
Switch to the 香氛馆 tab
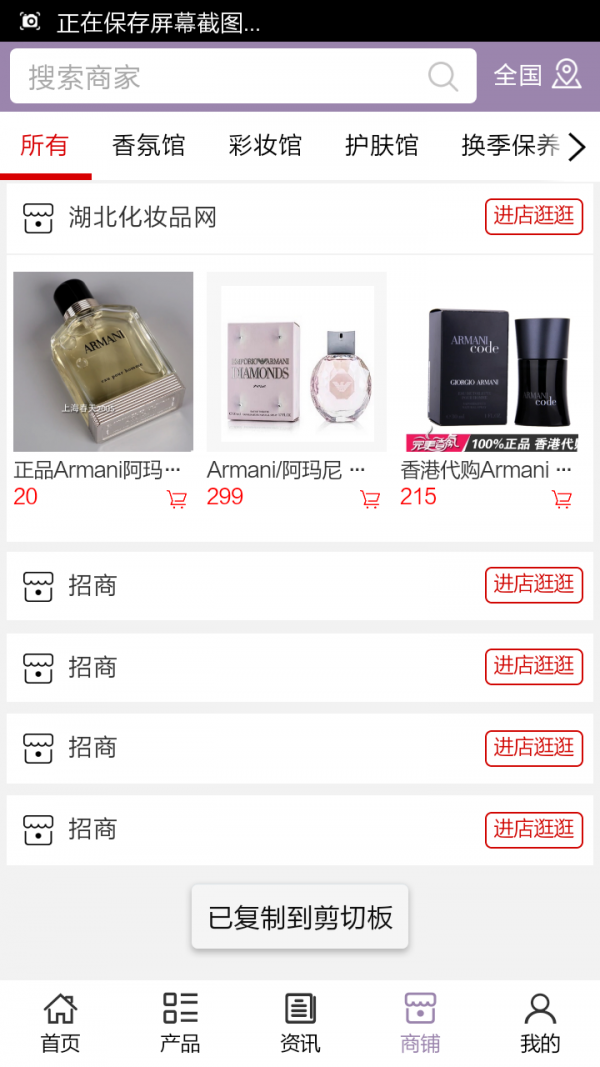point(149,146)
